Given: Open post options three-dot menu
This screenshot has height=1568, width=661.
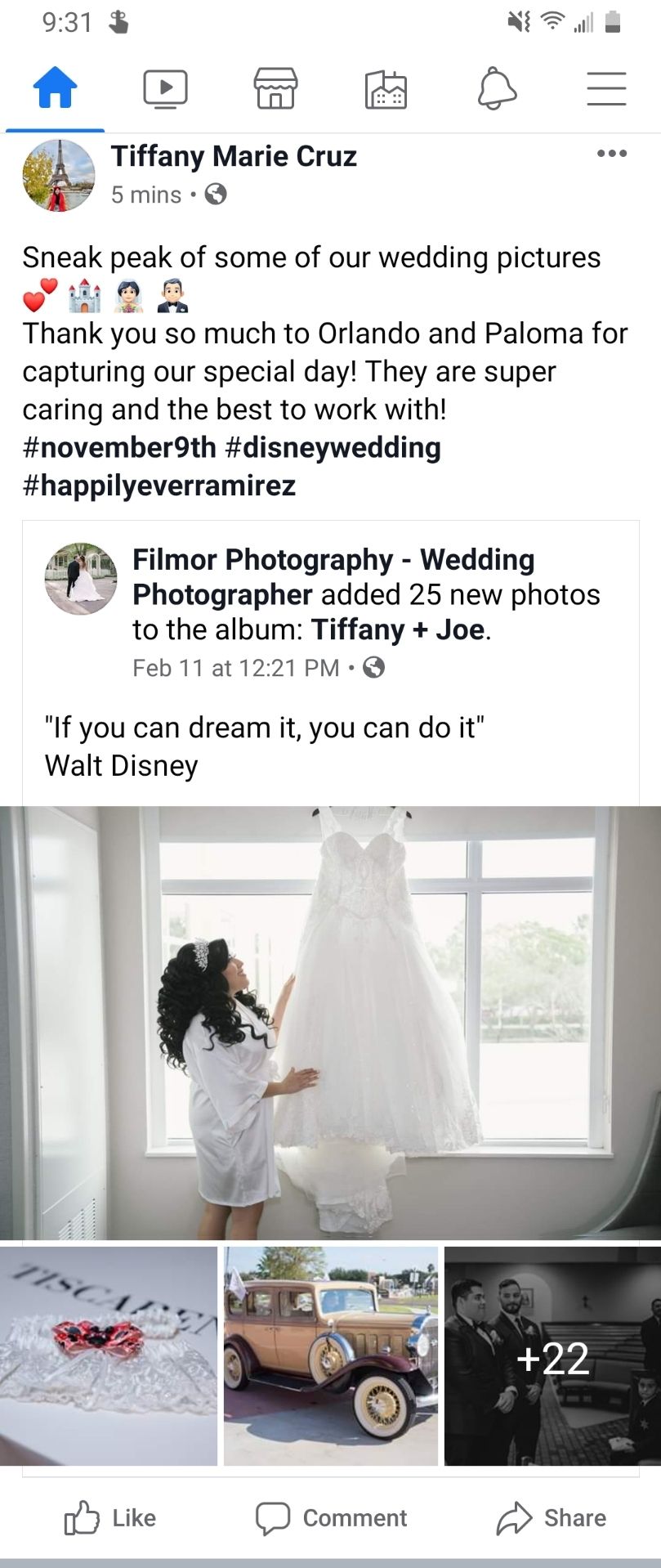Looking at the screenshot, I should pyautogui.click(x=612, y=154).
